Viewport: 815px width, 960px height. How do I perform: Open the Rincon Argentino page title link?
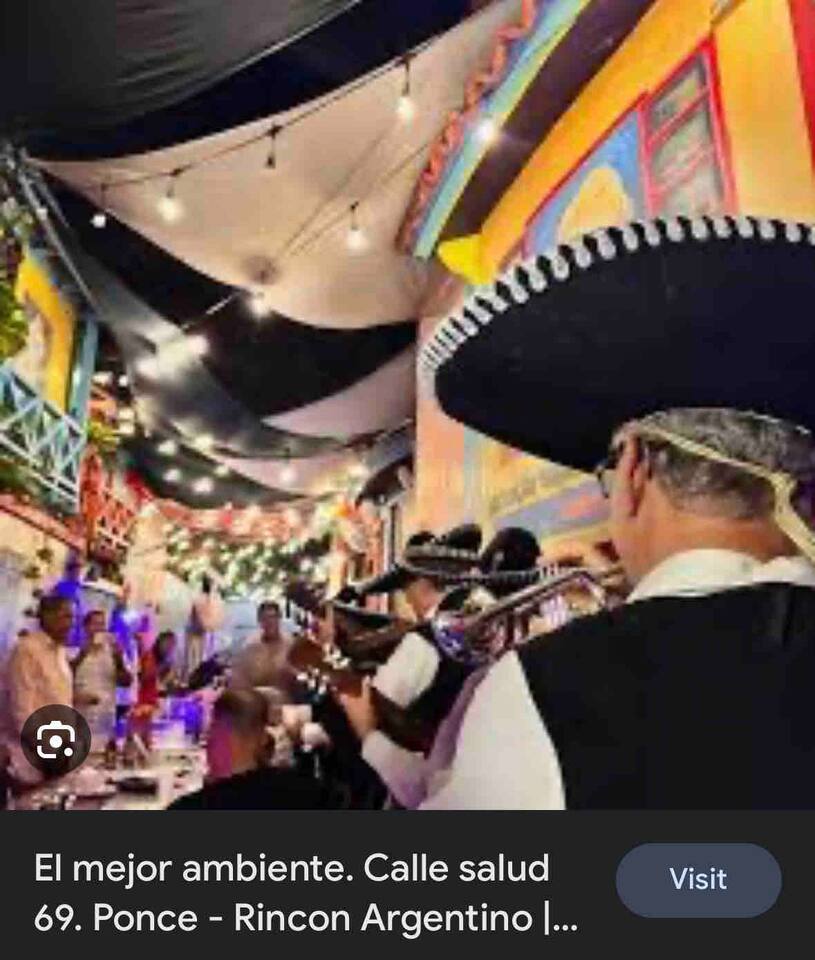click(305, 893)
